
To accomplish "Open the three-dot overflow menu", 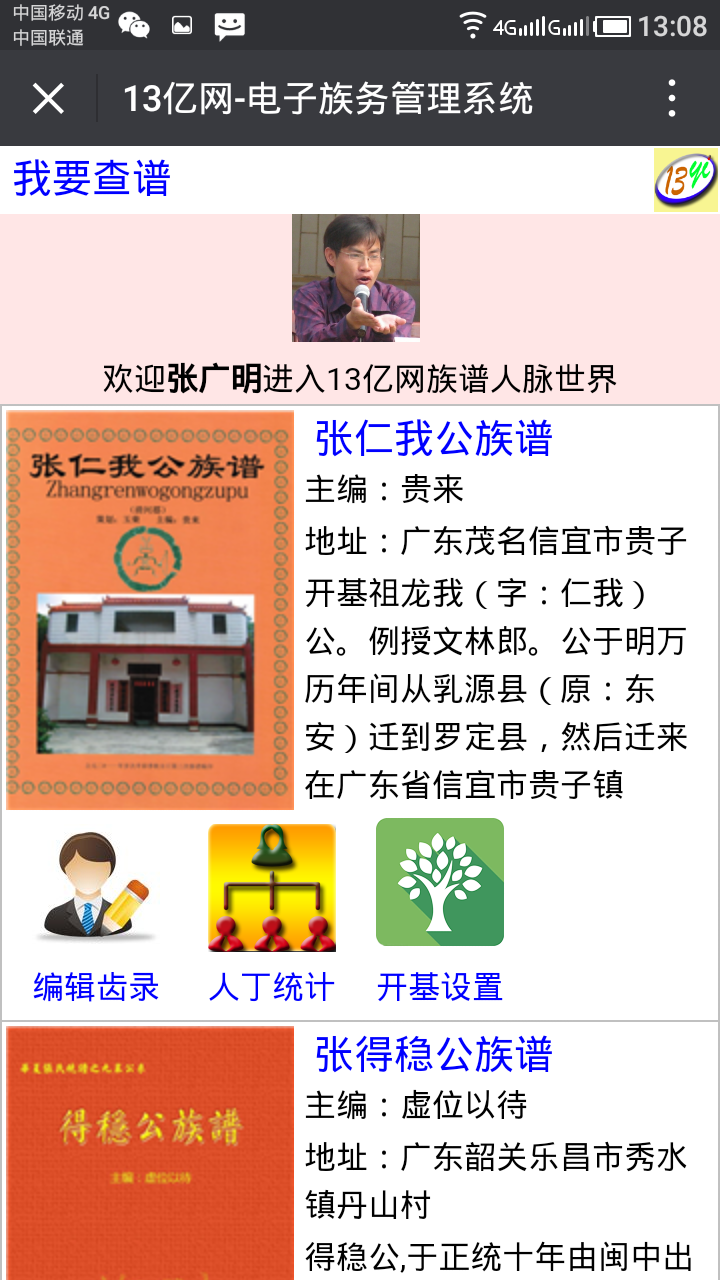I will coord(672,98).
